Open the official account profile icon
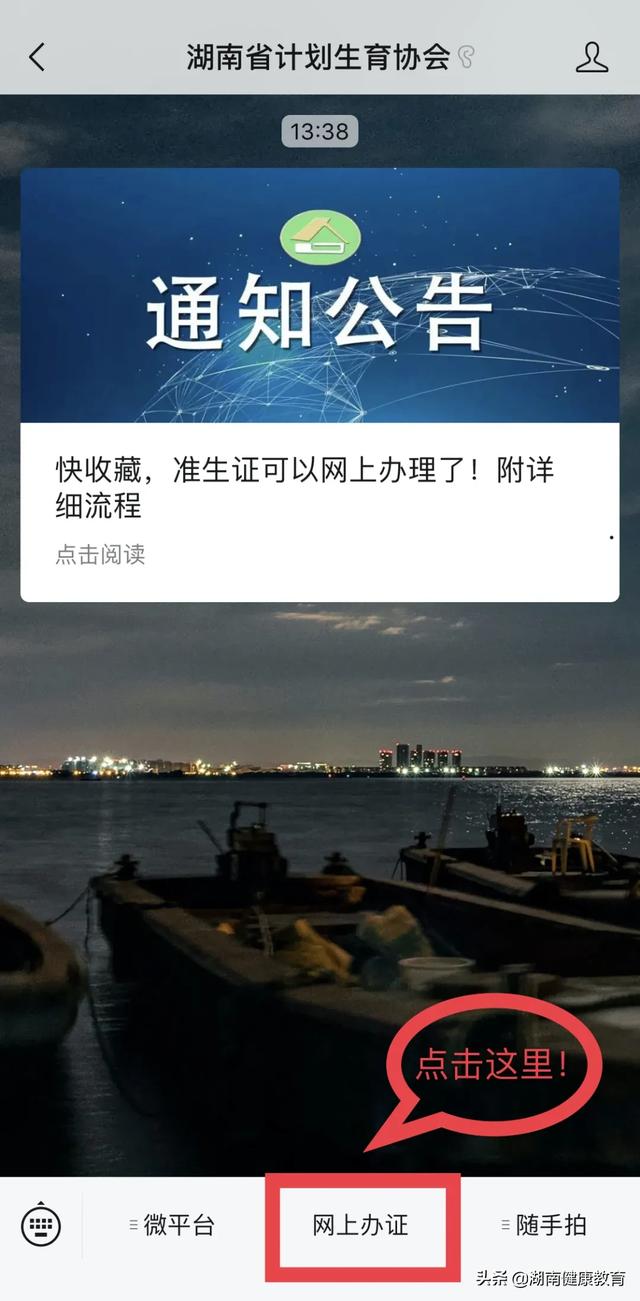 click(592, 57)
